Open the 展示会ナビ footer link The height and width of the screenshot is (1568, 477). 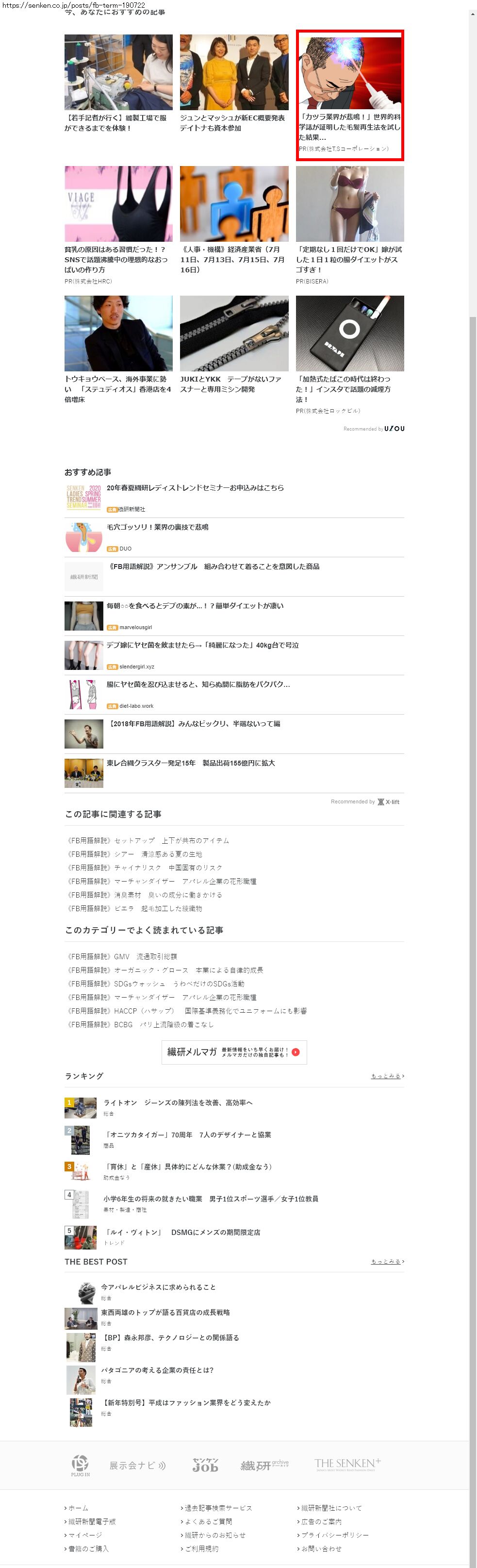pyautogui.click(x=137, y=1465)
